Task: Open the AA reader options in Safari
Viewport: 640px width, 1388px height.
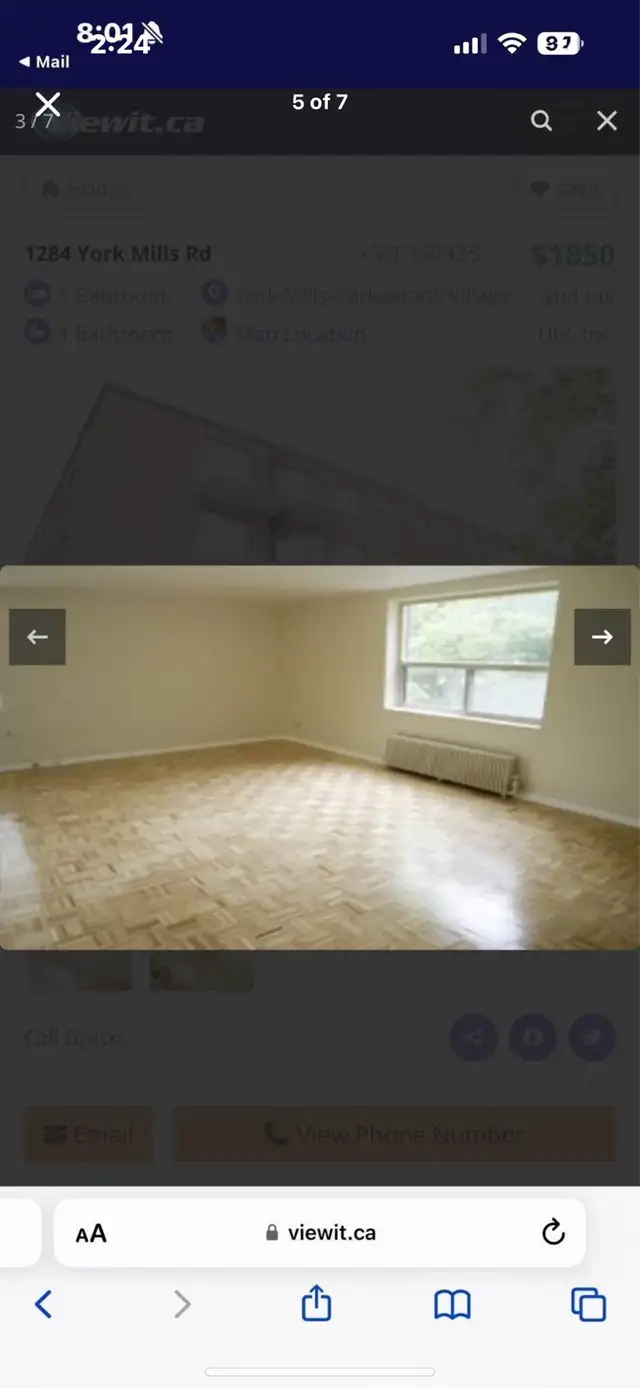Action: pos(91,1233)
